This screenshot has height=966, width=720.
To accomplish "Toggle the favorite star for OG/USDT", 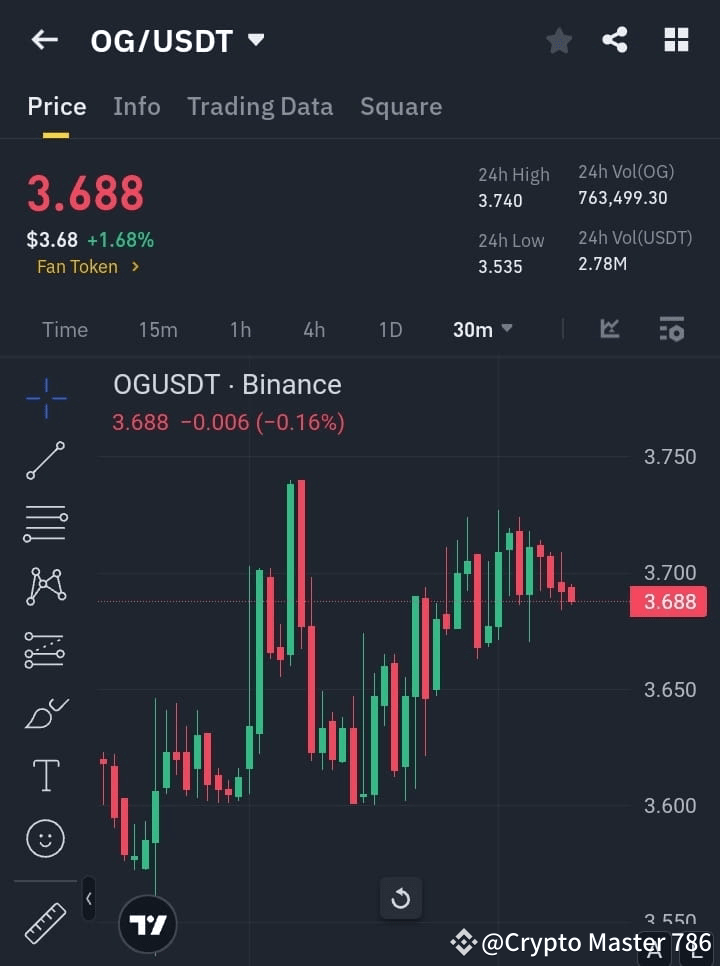I will click(x=558, y=40).
